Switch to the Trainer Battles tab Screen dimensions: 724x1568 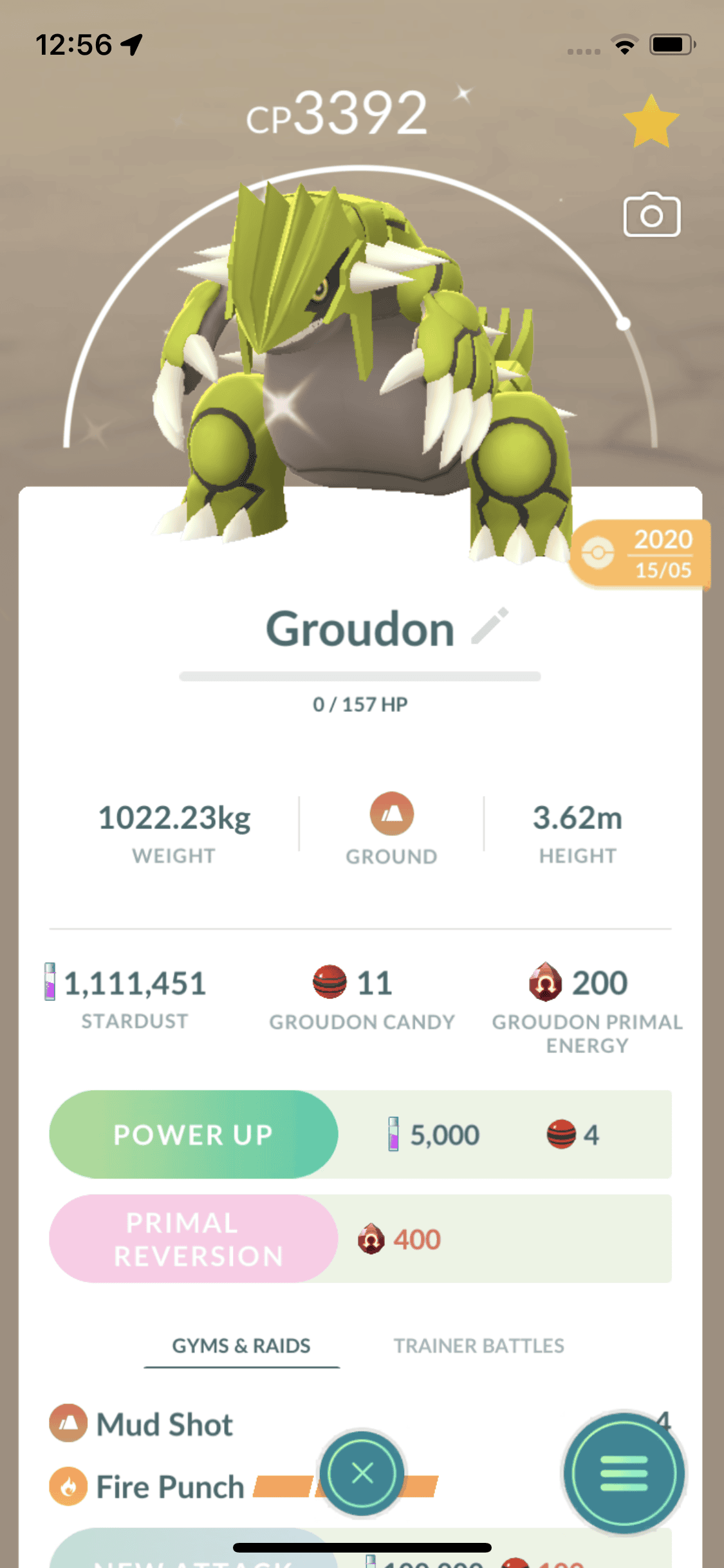[479, 1345]
